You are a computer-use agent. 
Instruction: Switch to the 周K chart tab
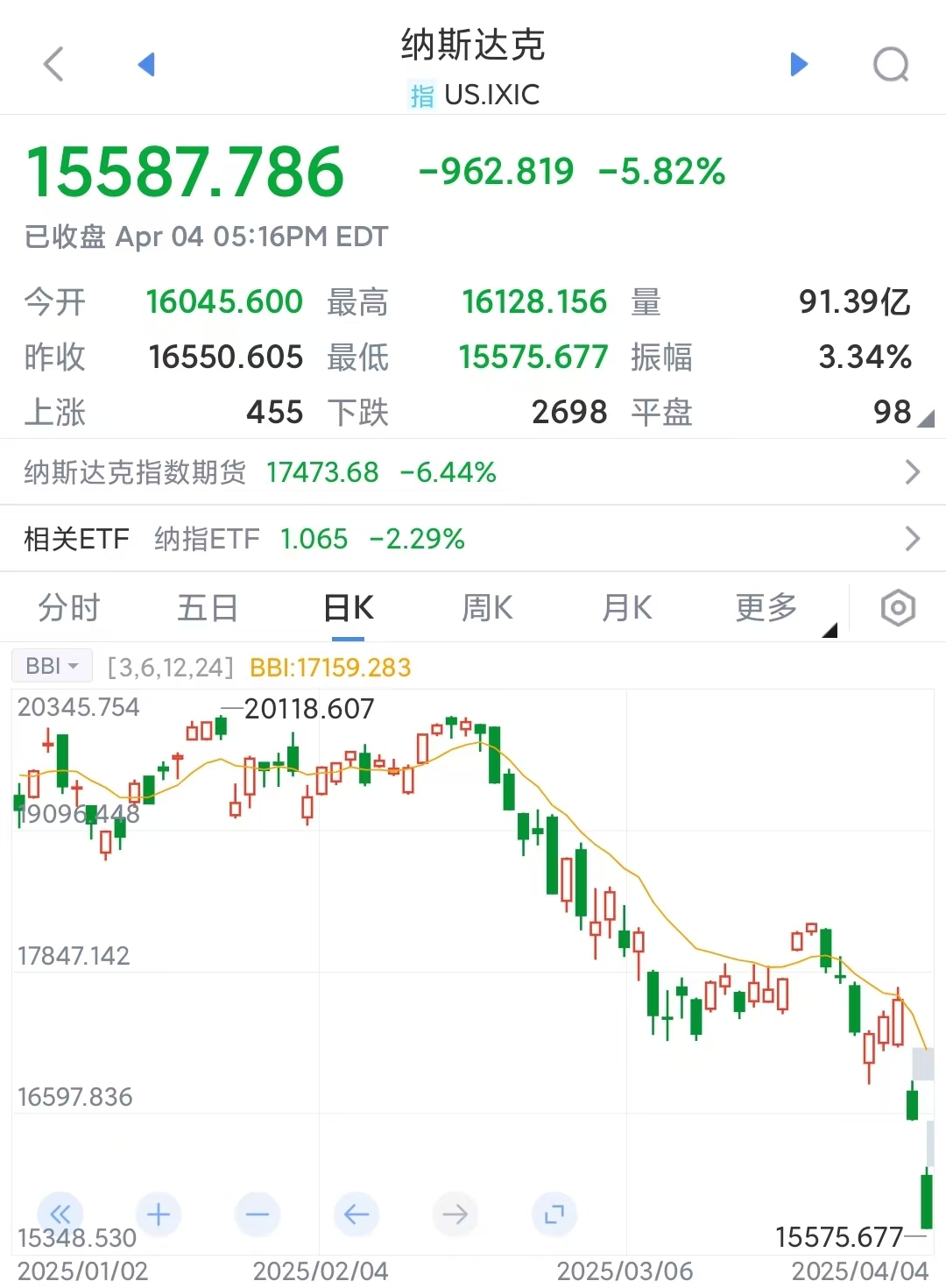(487, 607)
